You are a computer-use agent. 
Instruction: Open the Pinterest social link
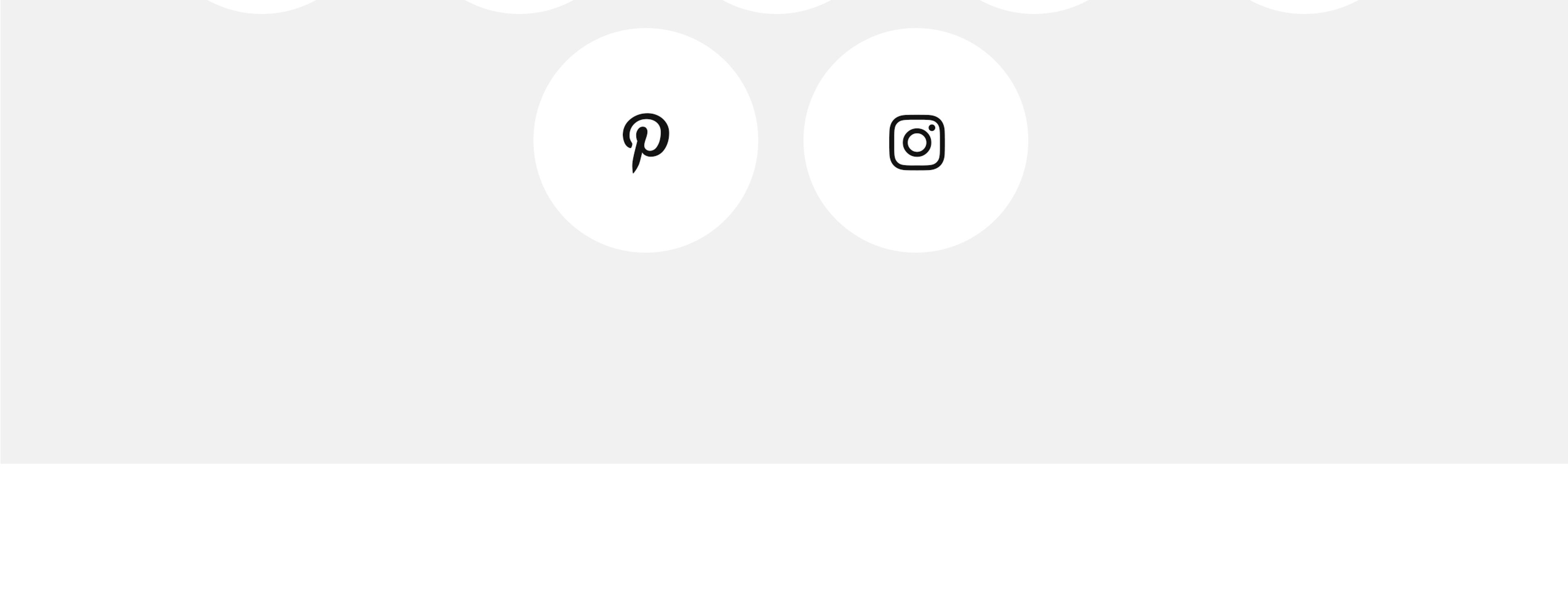pos(645,141)
